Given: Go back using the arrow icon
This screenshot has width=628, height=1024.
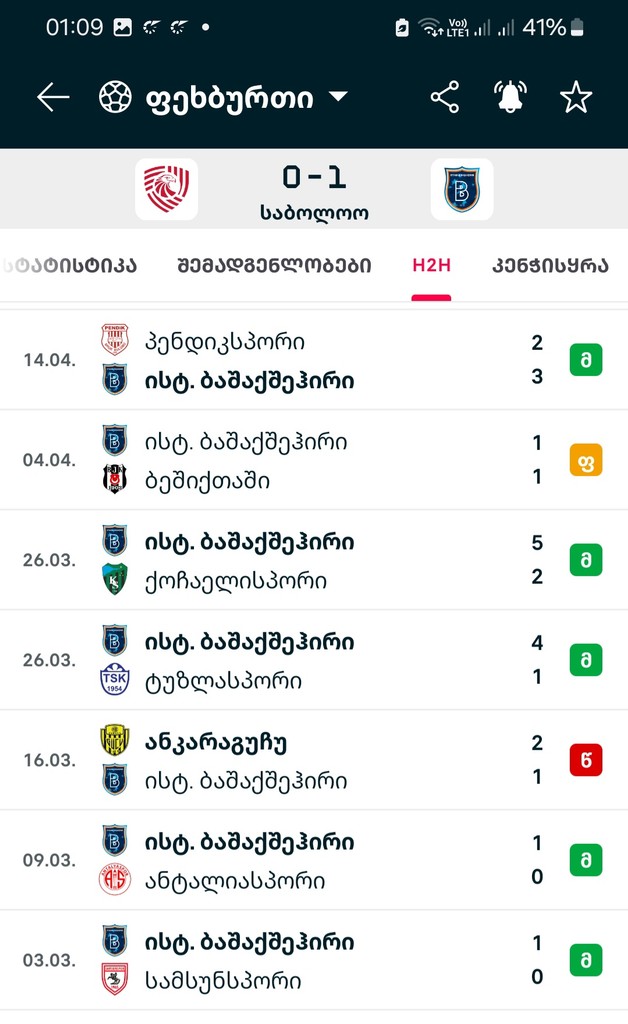Looking at the screenshot, I should pyautogui.click(x=53, y=97).
